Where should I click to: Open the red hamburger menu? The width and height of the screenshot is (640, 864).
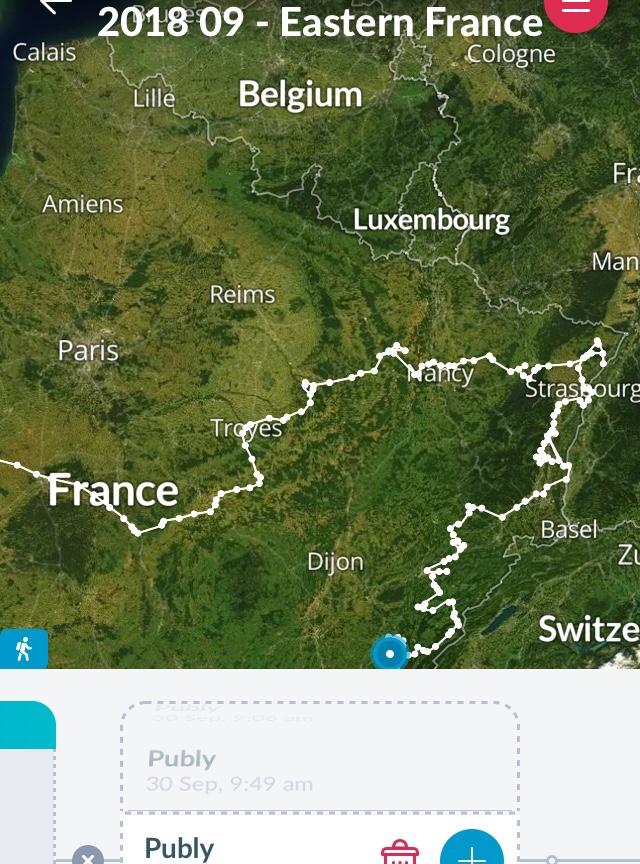(576, 8)
